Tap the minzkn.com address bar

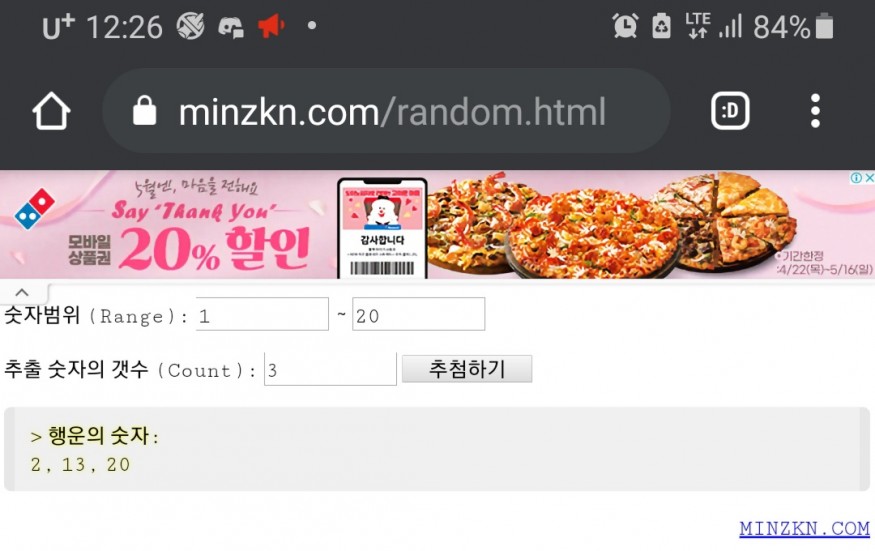(390, 111)
